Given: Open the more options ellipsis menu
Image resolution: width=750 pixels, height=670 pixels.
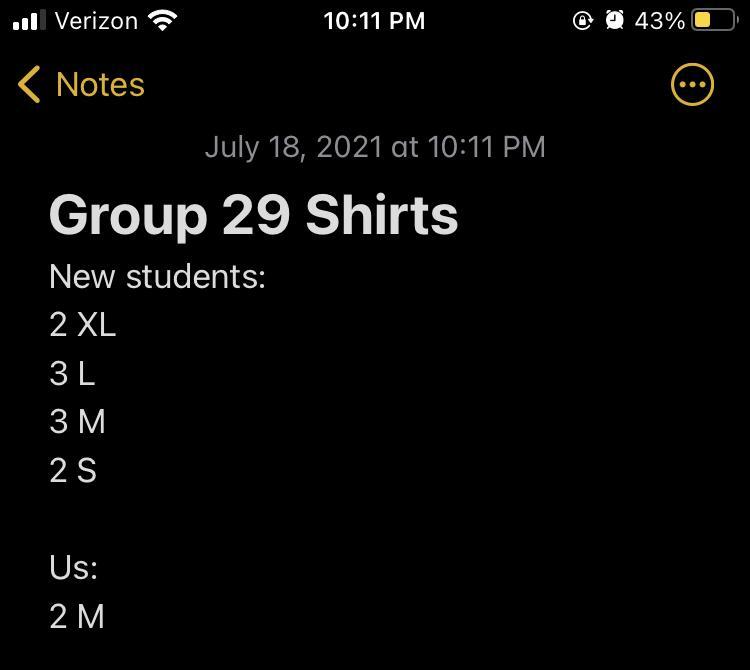Looking at the screenshot, I should pos(692,85).
